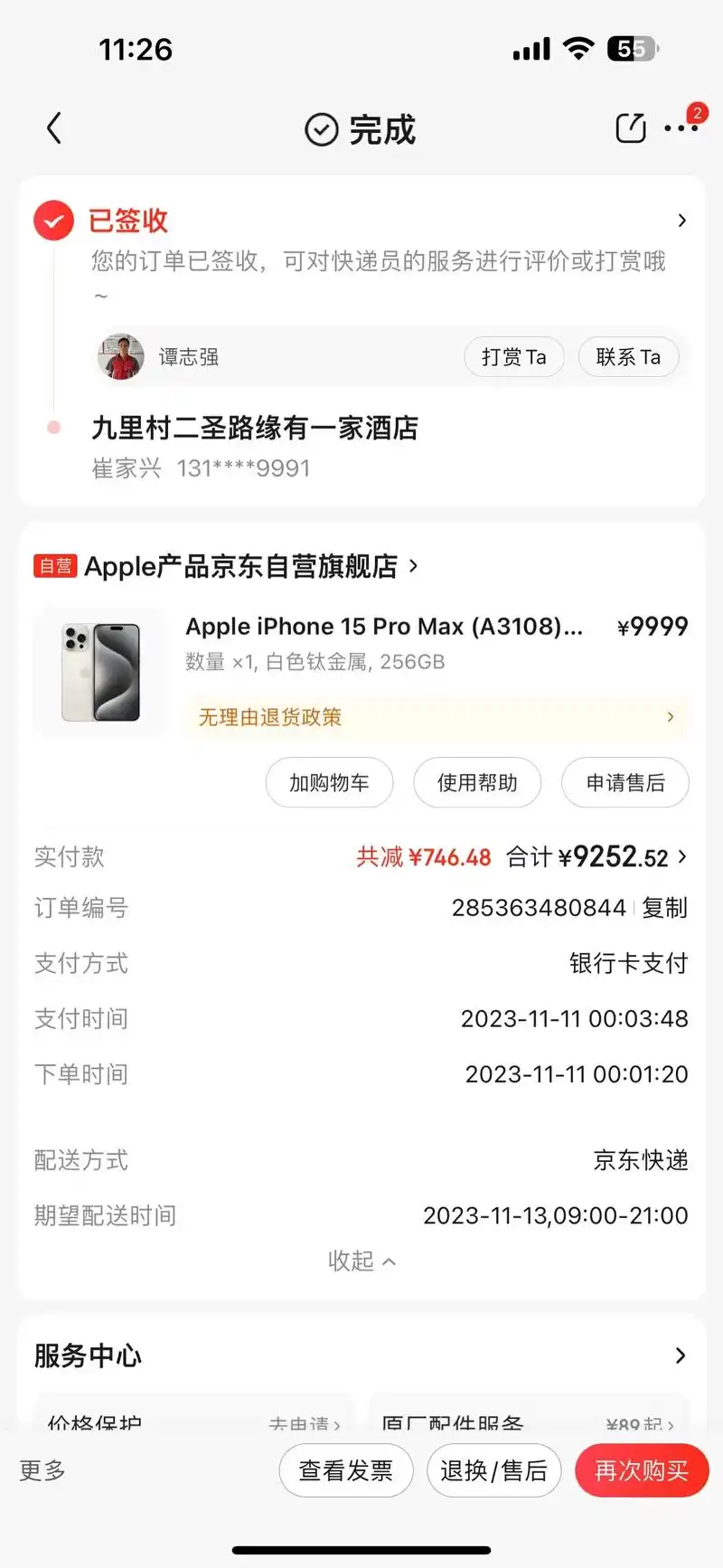Open Apple产品京东自营旗舰店 store page

click(240, 566)
